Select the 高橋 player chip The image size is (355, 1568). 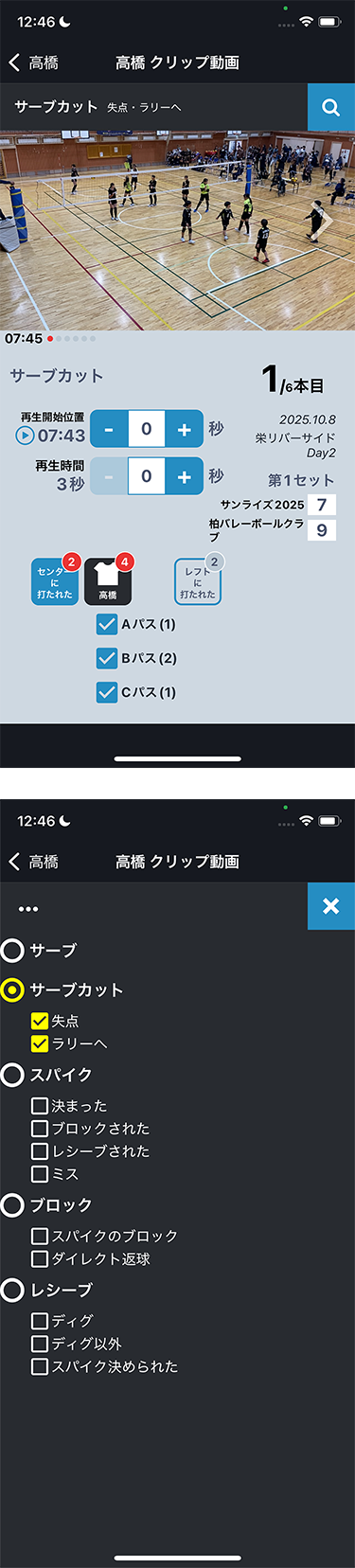tap(108, 581)
